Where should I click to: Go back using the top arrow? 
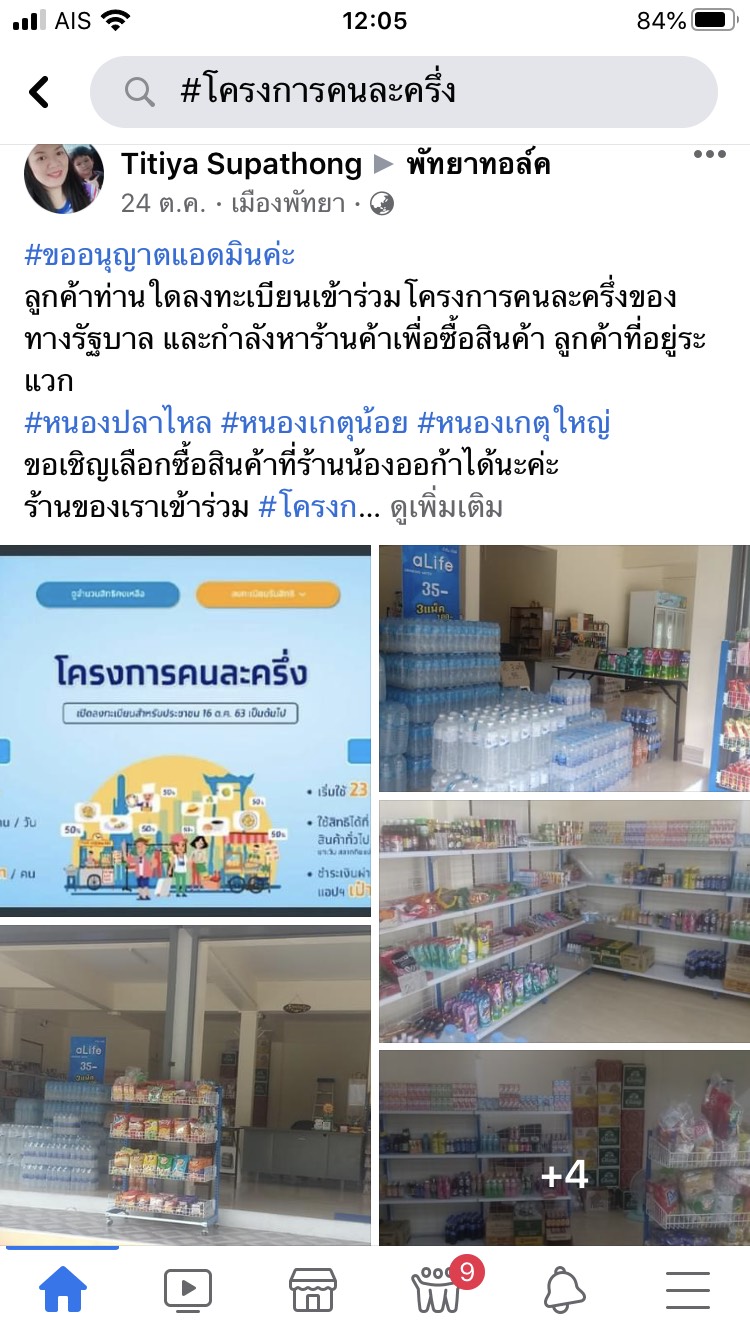38,92
